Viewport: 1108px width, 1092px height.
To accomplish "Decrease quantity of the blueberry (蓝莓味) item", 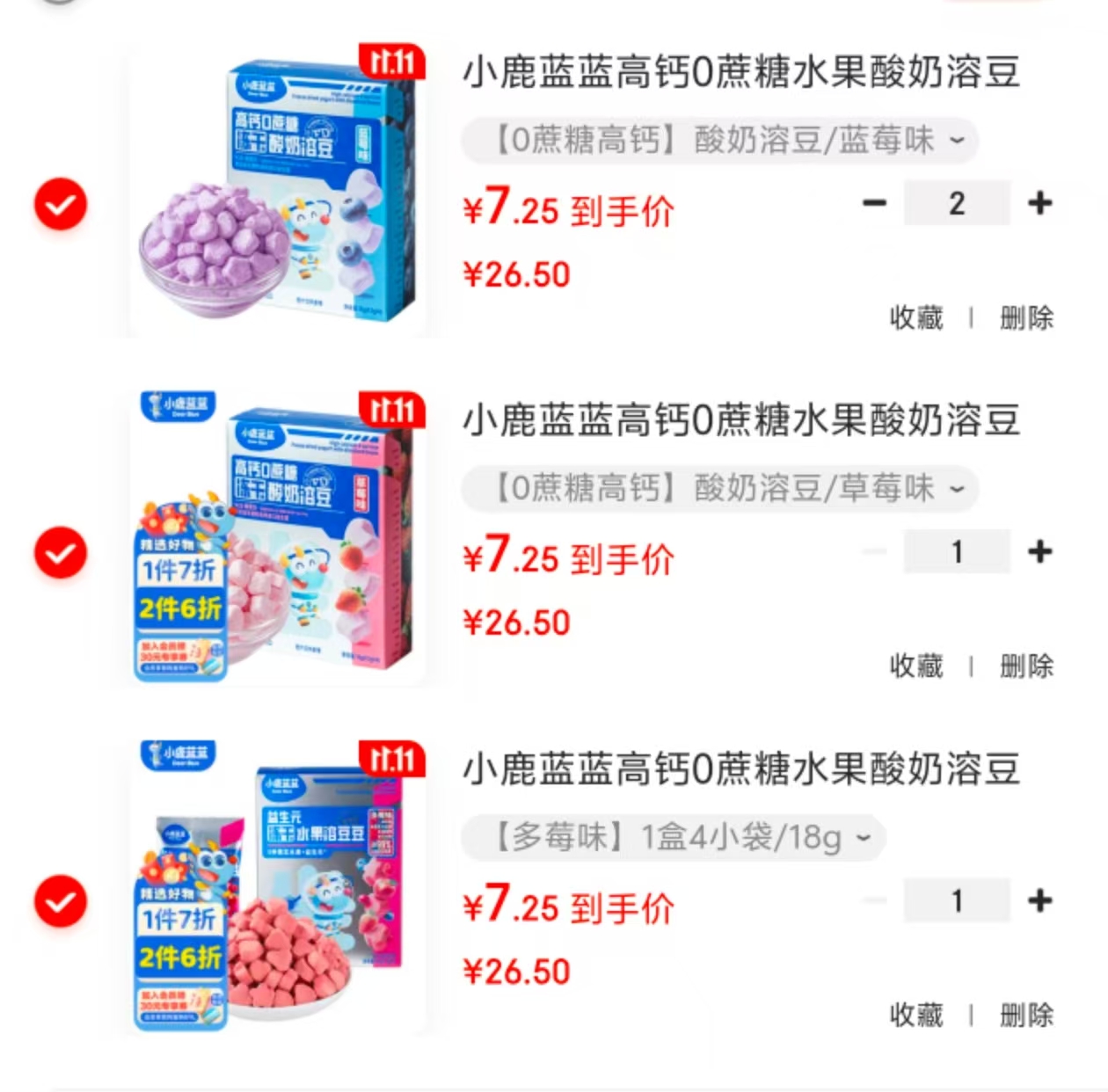I will point(874,203).
